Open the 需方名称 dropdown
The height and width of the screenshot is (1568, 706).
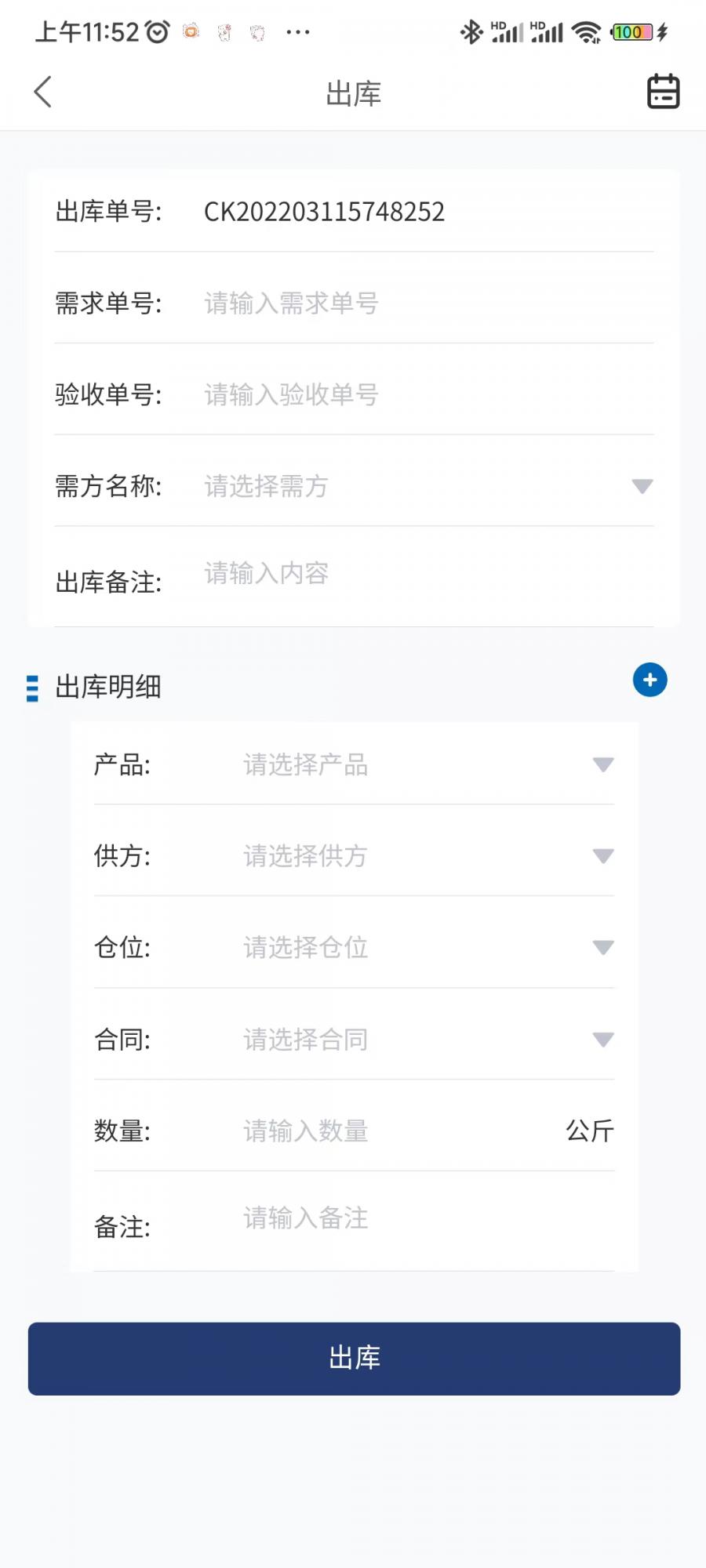(424, 487)
